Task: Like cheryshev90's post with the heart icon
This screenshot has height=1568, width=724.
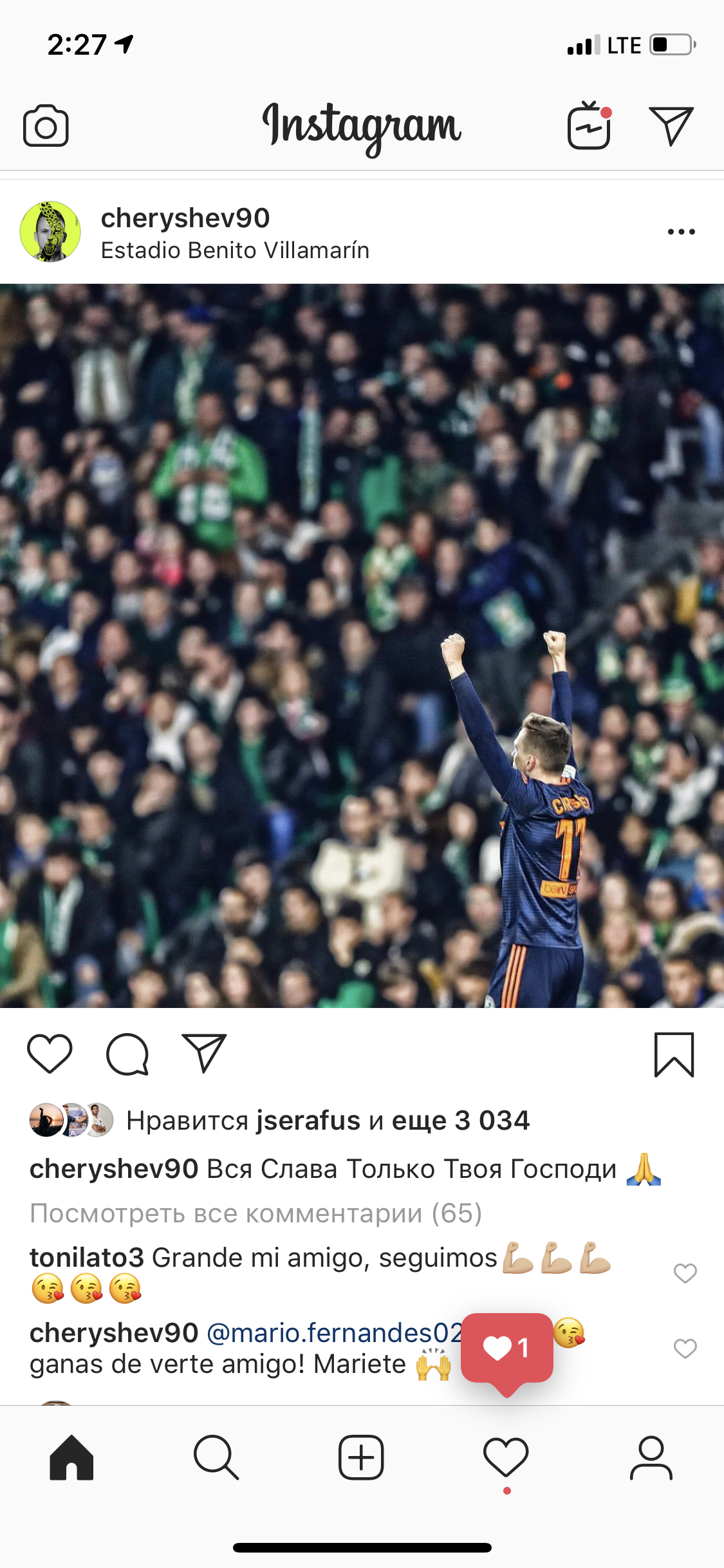Action: (50, 1054)
